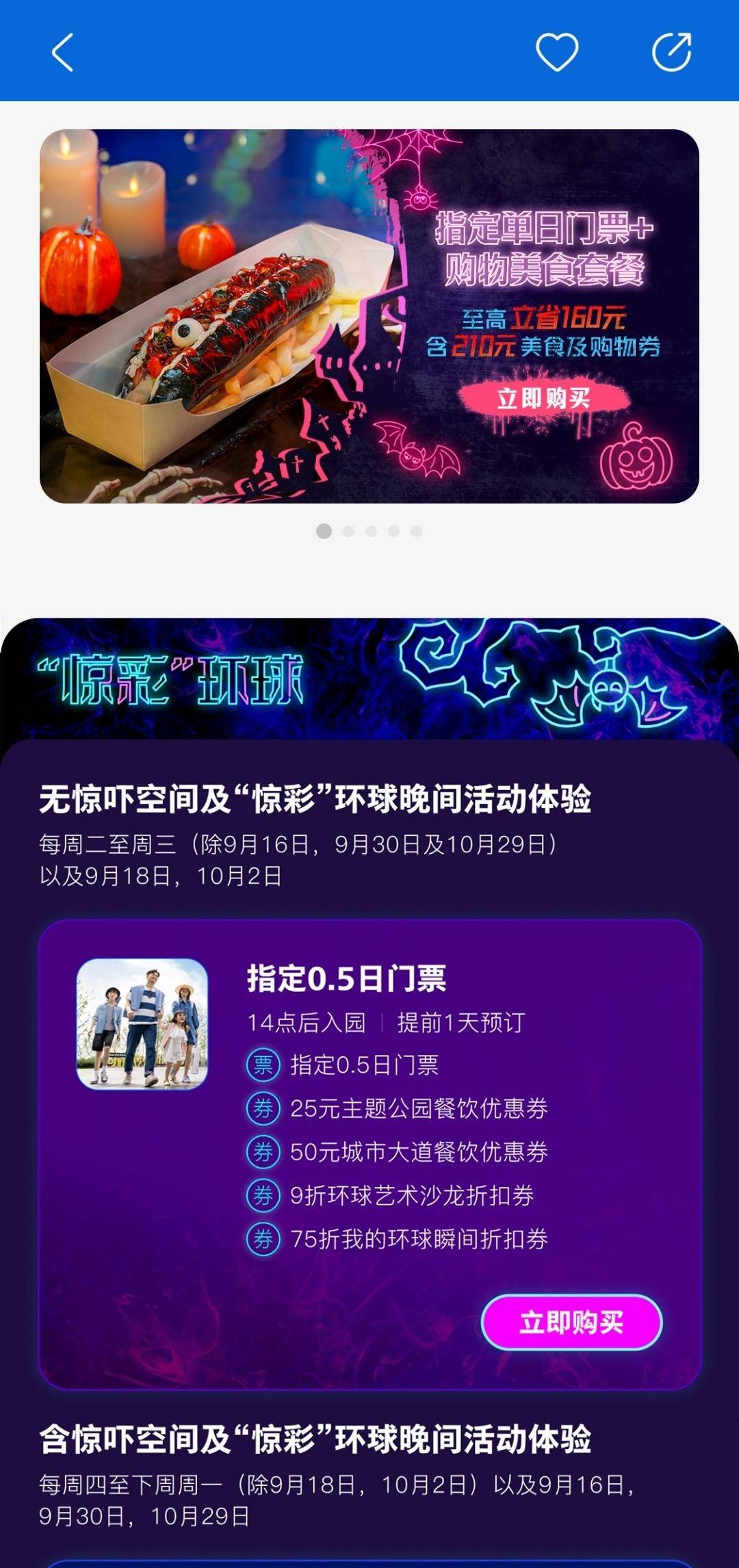Open the Halloween ticket and food package banner

369,316
